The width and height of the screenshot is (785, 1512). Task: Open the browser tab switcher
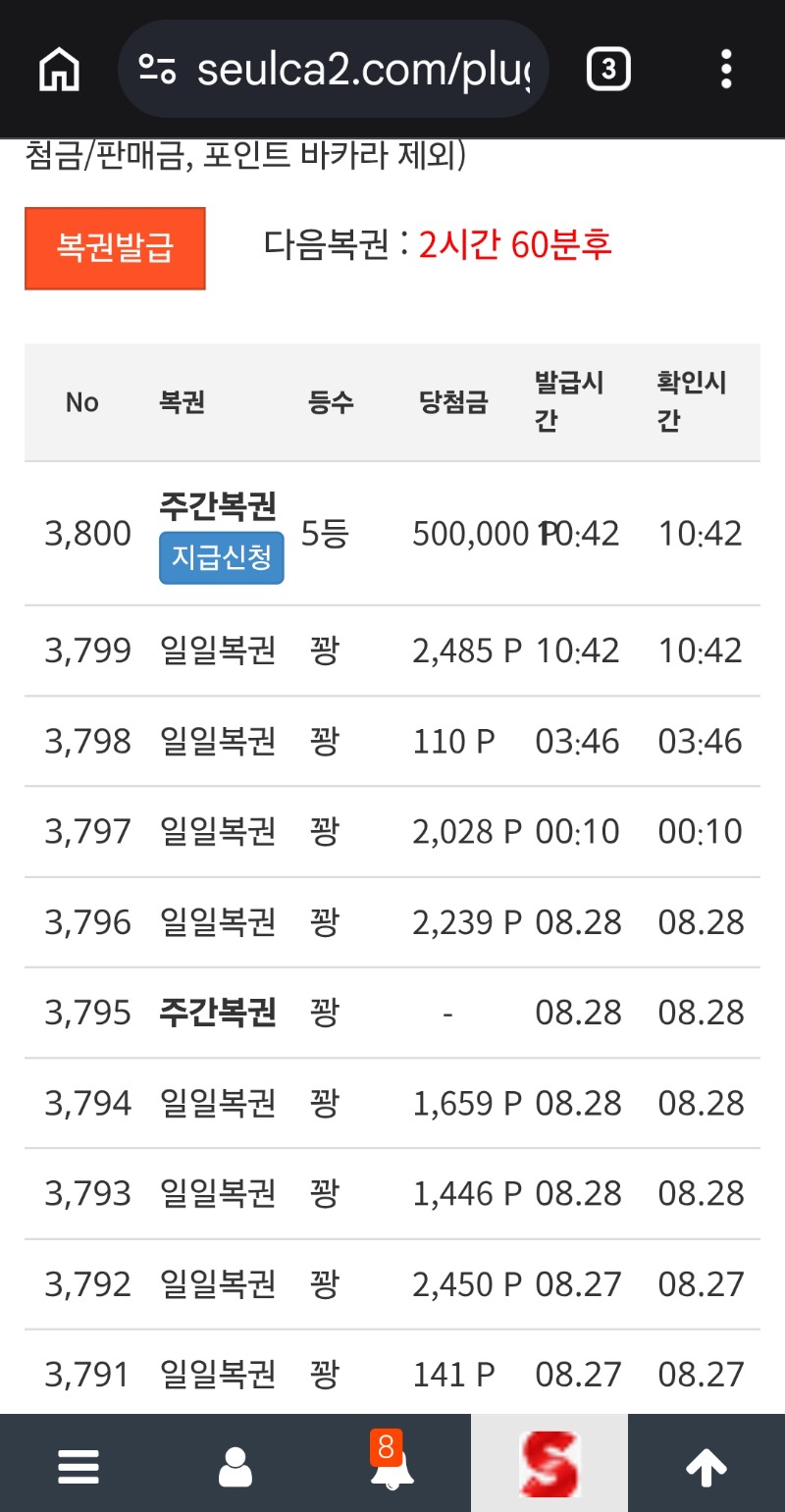pyautogui.click(x=608, y=70)
